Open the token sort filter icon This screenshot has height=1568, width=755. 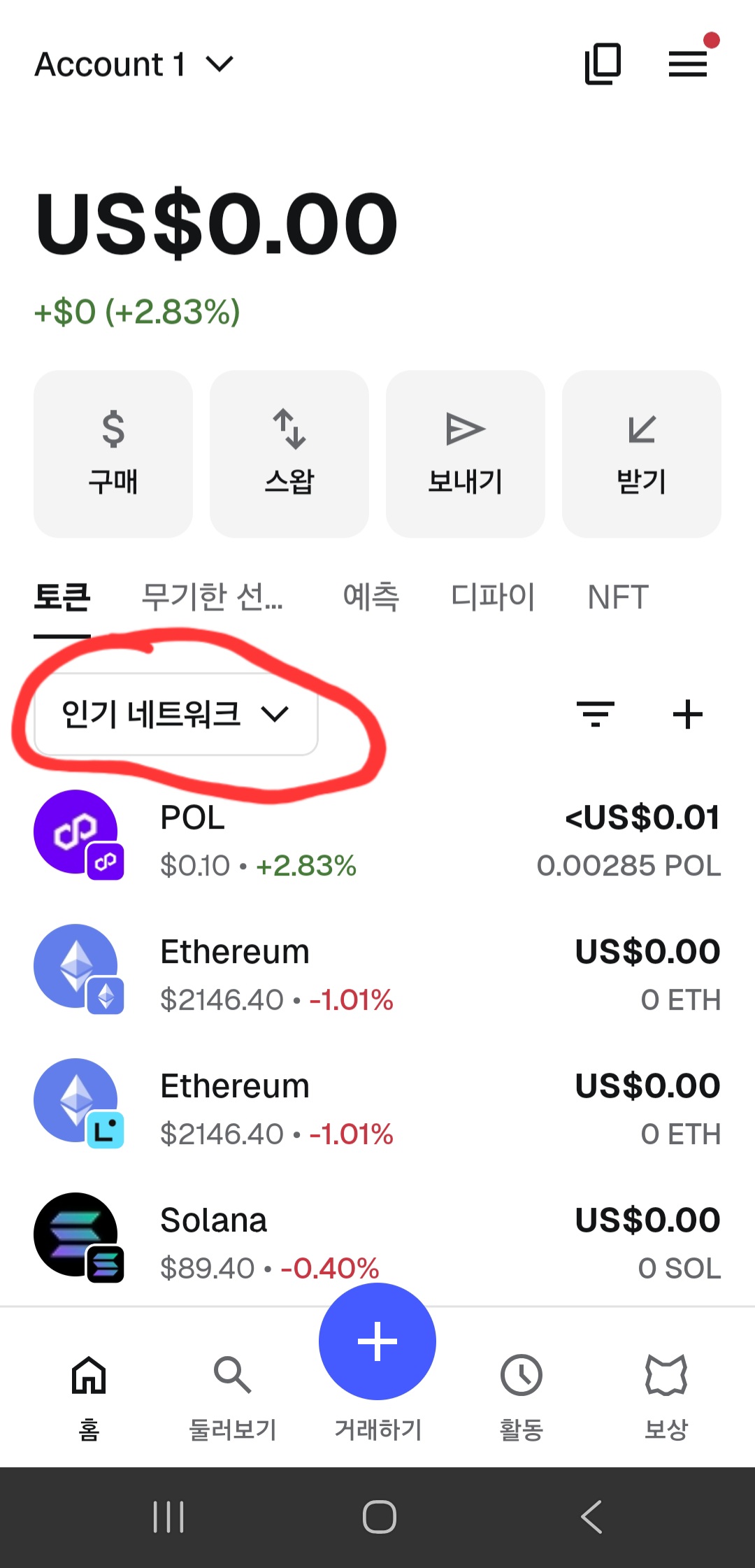tap(596, 714)
